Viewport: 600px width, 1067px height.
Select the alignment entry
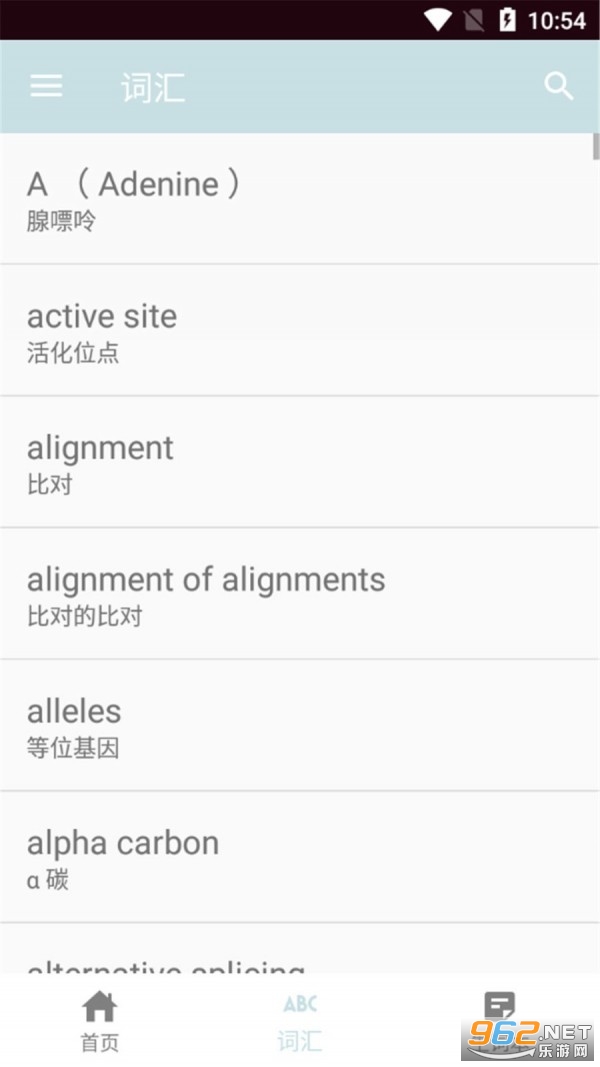(299, 462)
